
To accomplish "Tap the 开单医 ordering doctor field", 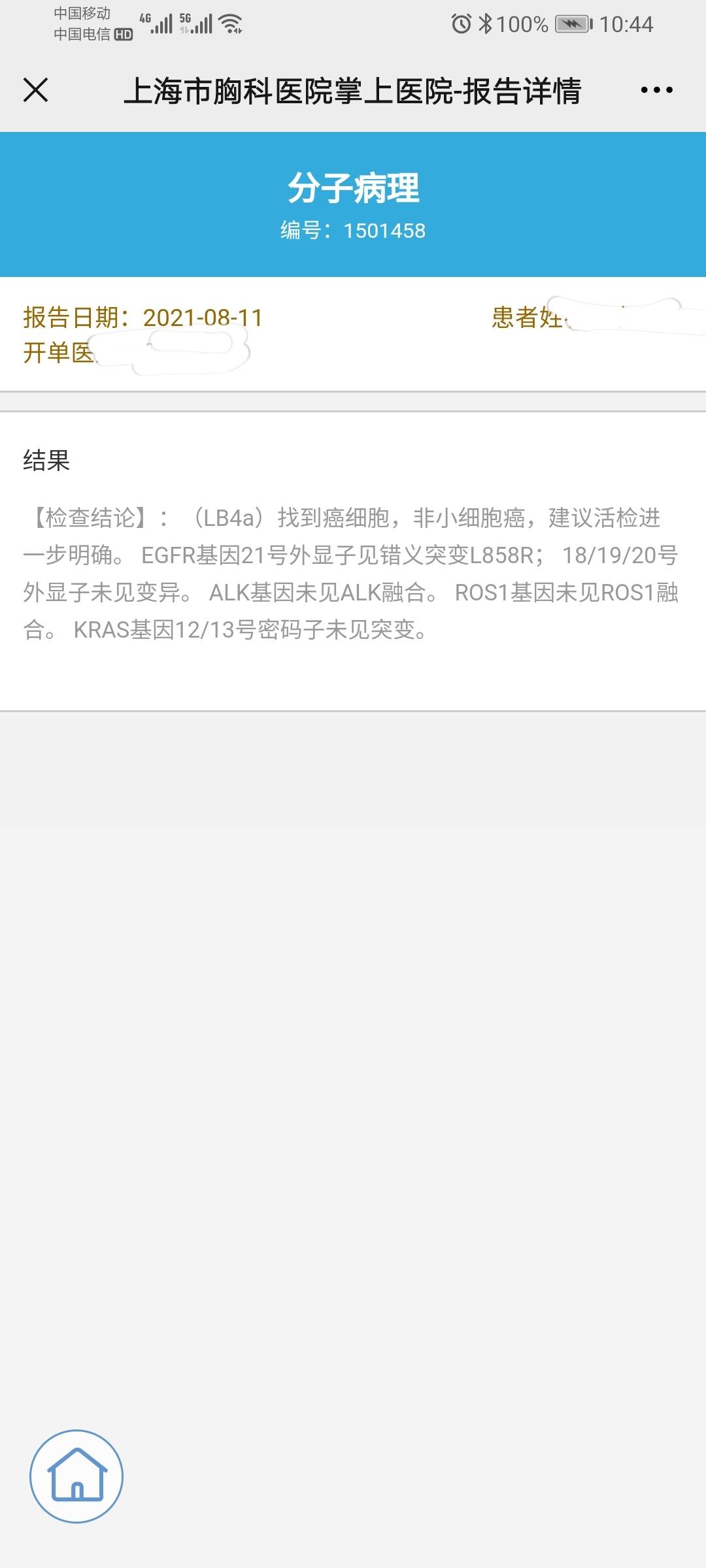I will click(x=59, y=351).
